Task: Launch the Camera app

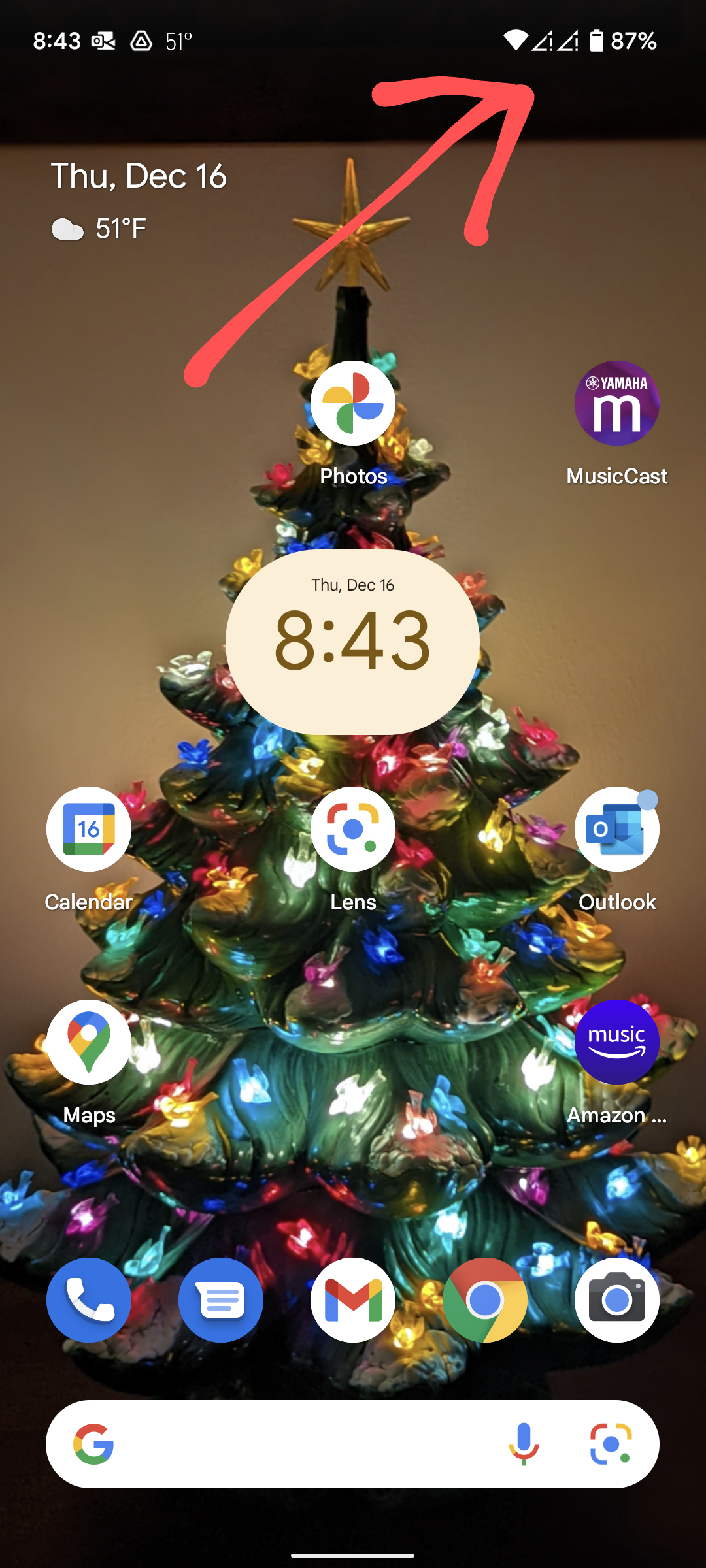Action: coord(616,1300)
